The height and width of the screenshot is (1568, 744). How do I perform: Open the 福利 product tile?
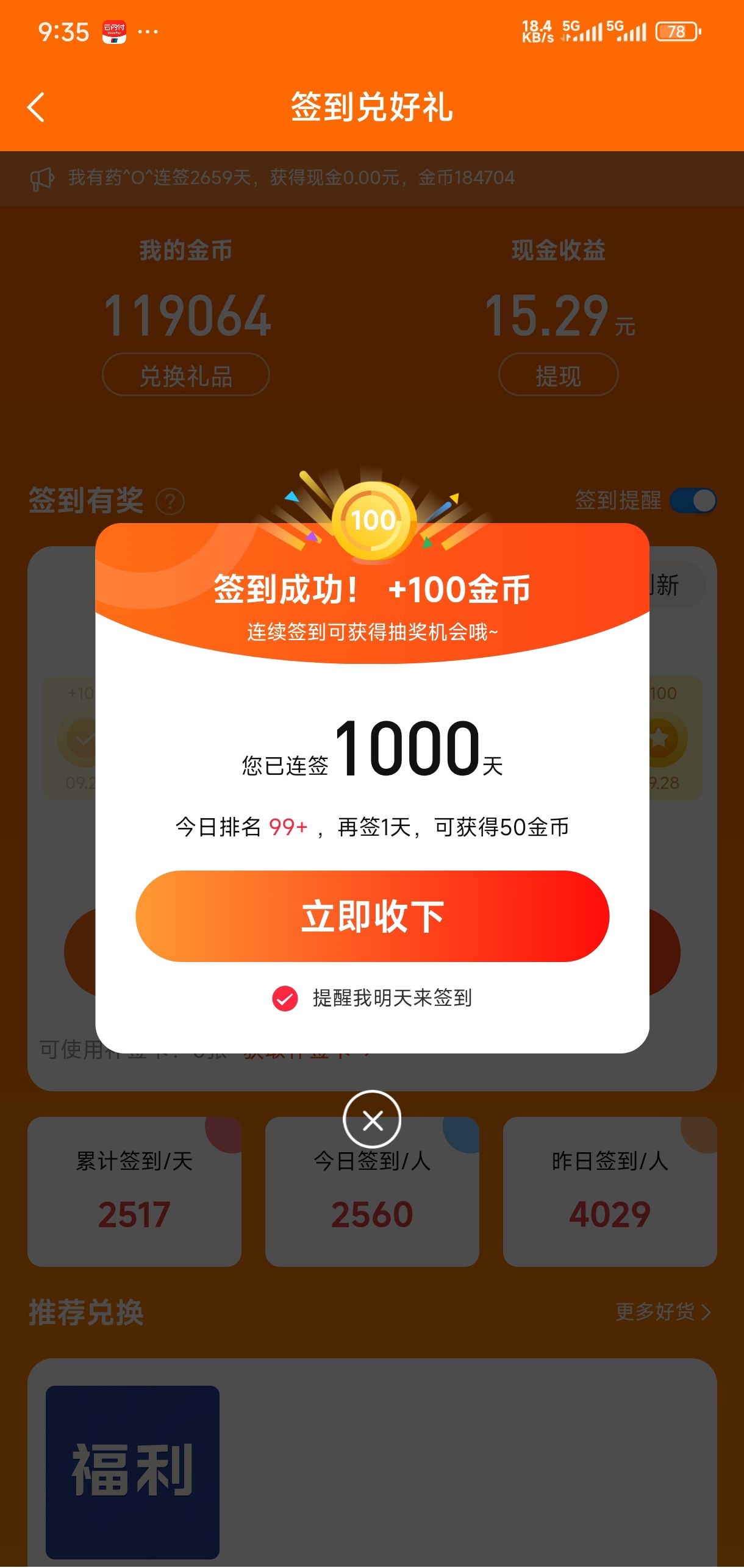point(132,1472)
